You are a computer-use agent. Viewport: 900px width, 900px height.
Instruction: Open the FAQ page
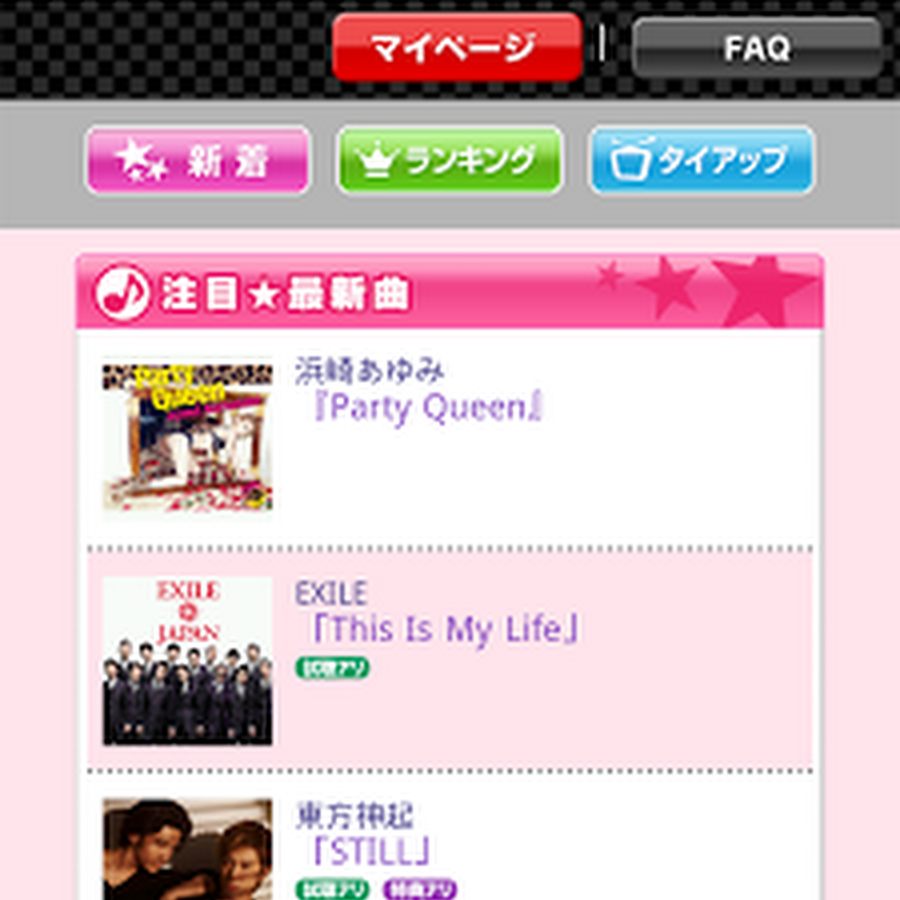757,47
